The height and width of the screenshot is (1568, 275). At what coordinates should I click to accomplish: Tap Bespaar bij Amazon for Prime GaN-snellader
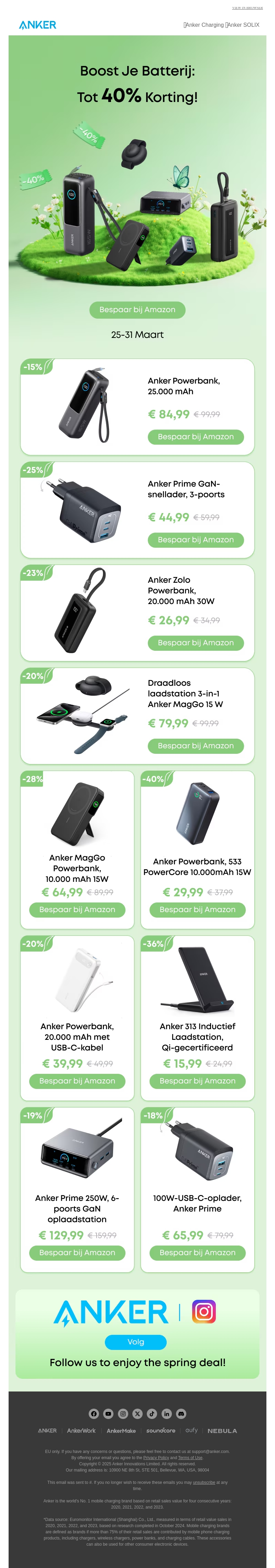coord(195,539)
